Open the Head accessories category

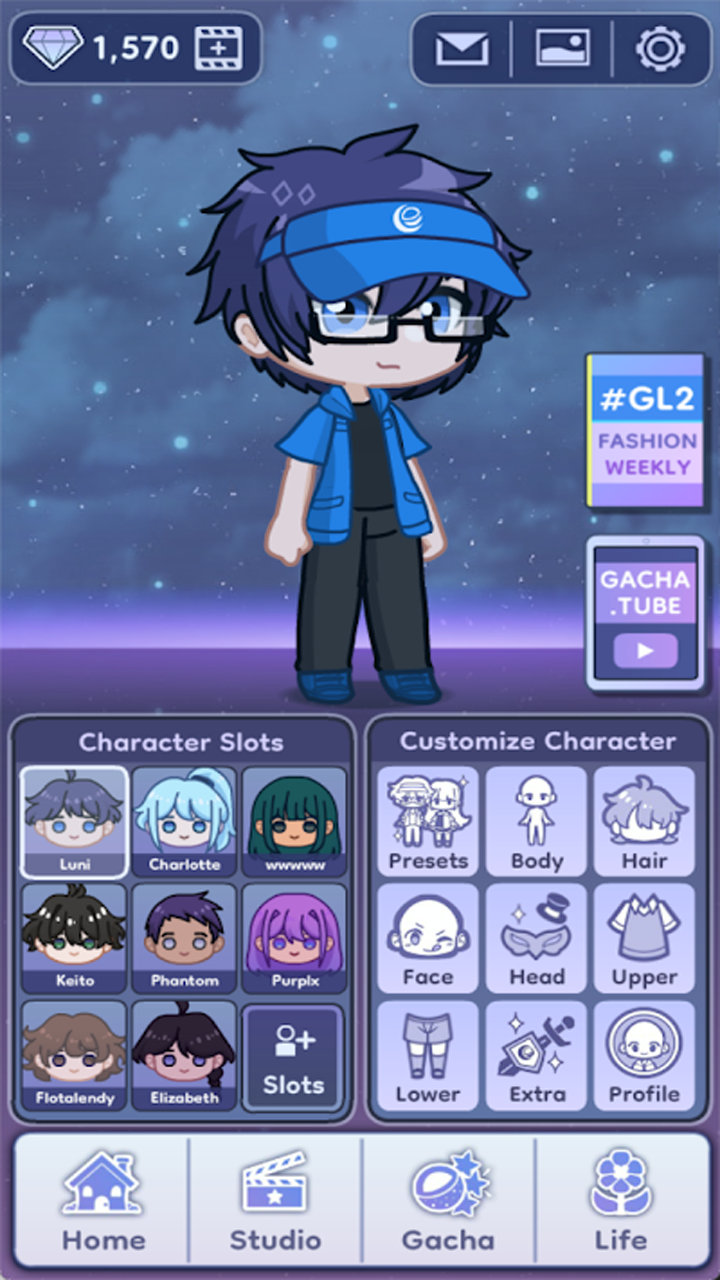point(536,938)
